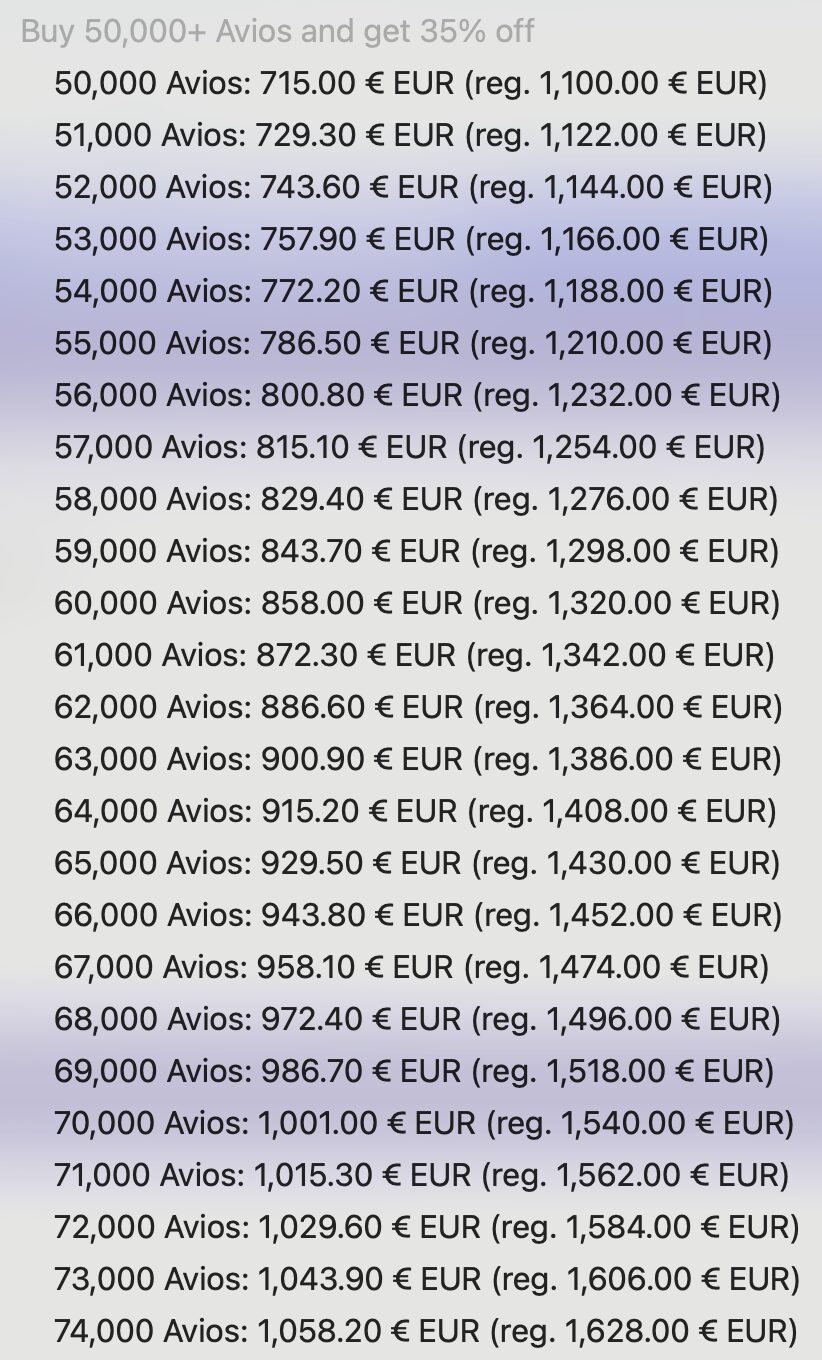Choose 74,000 Avios for 1,058.20 €
This screenshot has width=822, height=1360.
point(426,1331)
